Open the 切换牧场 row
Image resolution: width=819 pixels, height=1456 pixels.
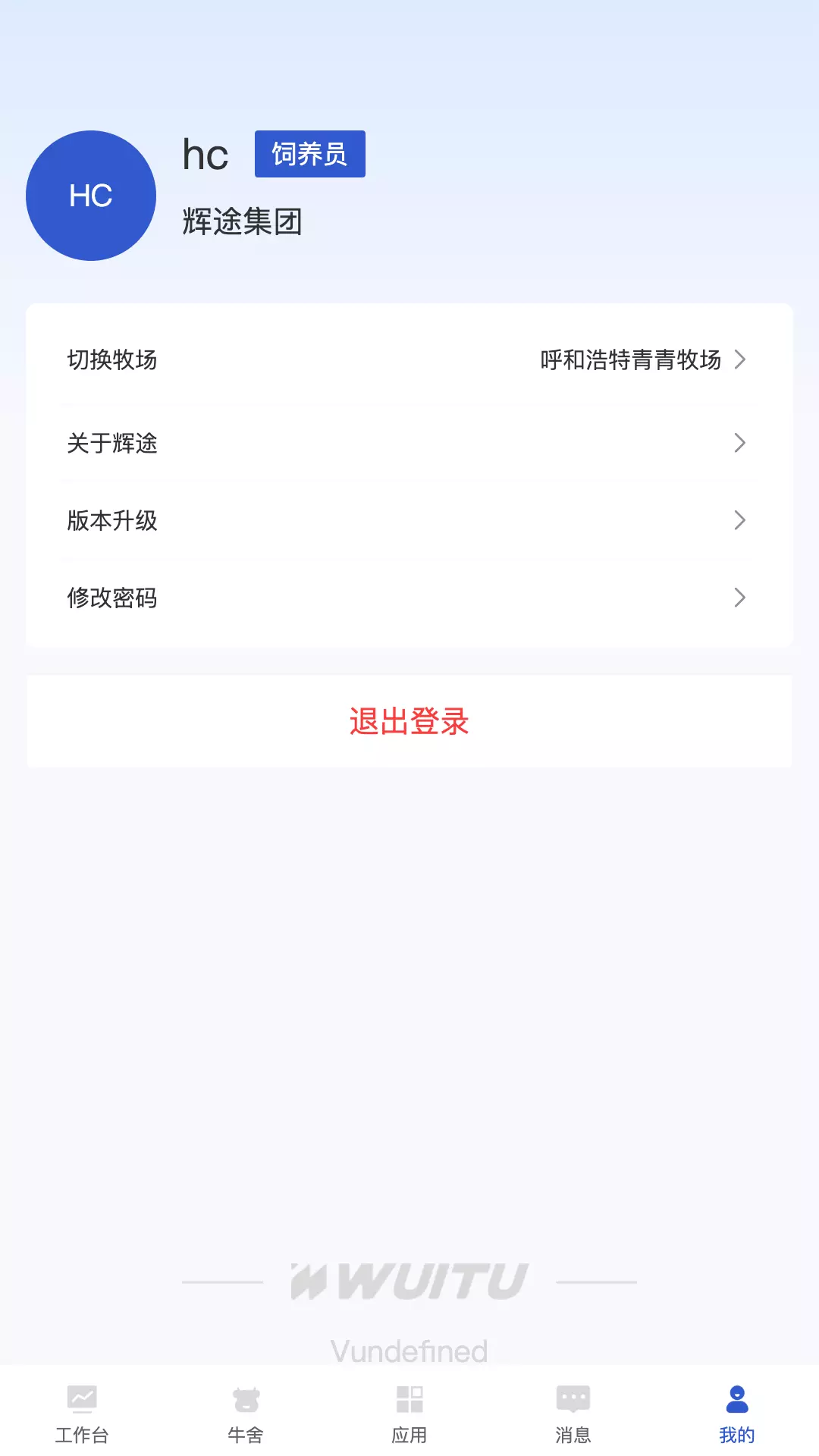pos(409,359)
